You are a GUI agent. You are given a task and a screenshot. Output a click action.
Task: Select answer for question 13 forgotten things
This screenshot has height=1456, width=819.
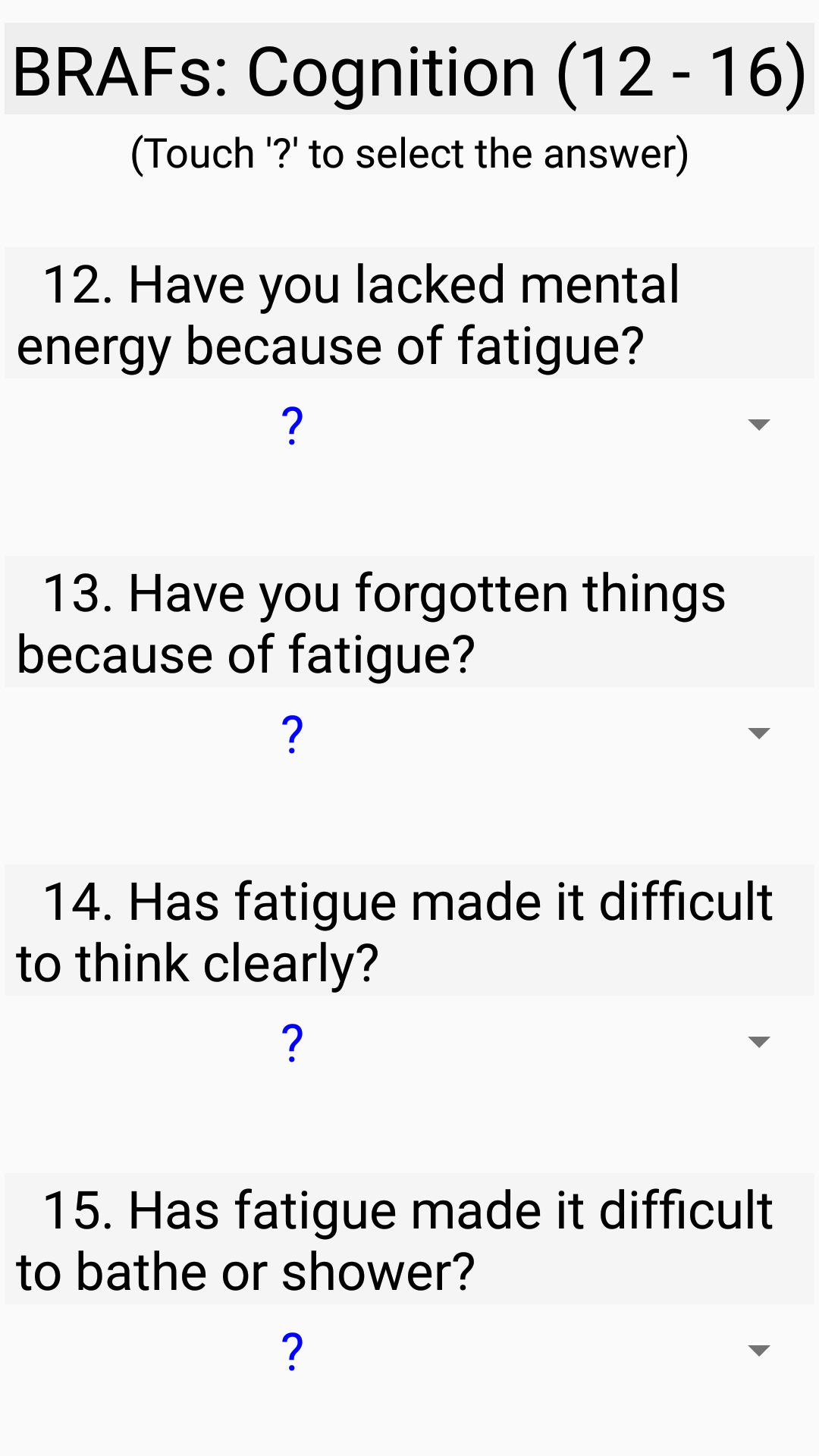pos(409,733)
